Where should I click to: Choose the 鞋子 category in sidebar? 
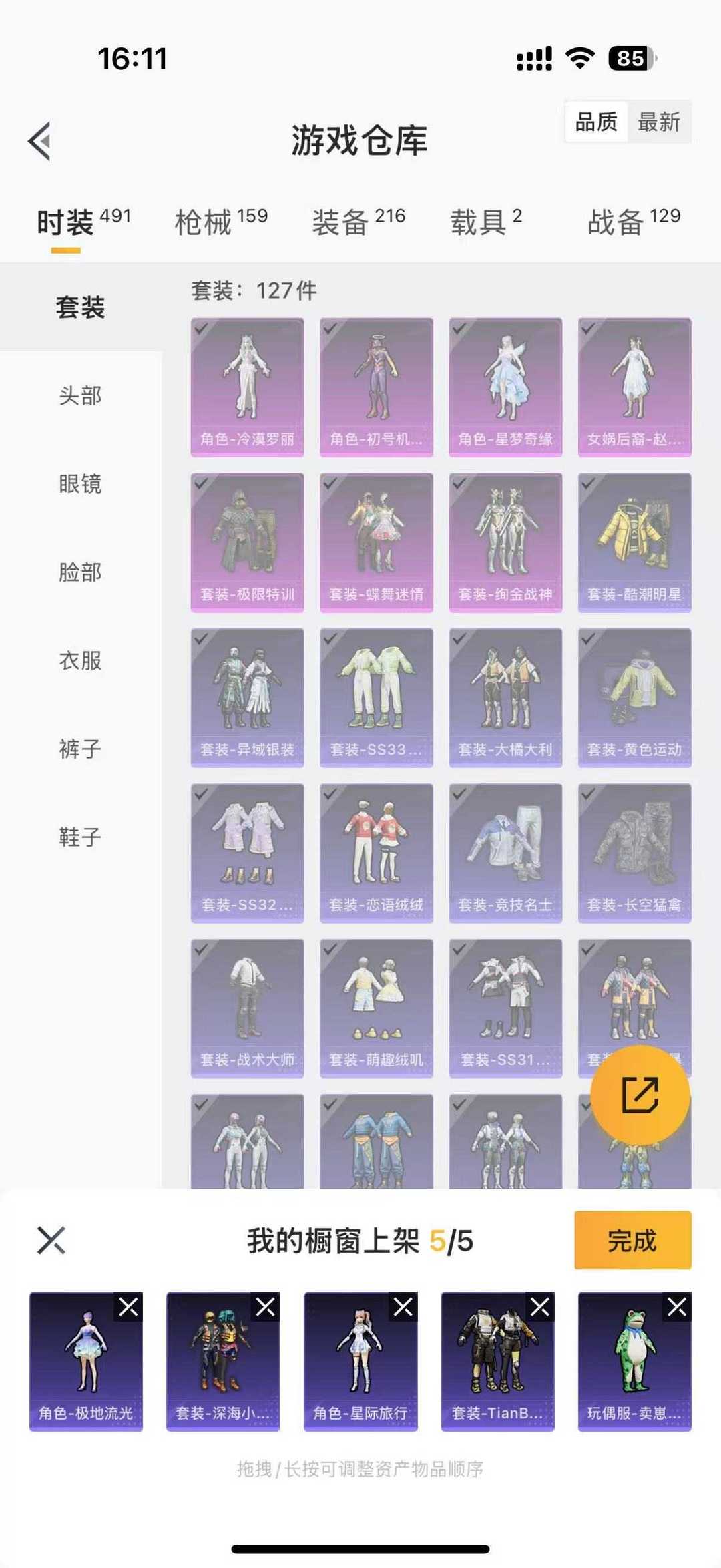(x=80, y=837)
